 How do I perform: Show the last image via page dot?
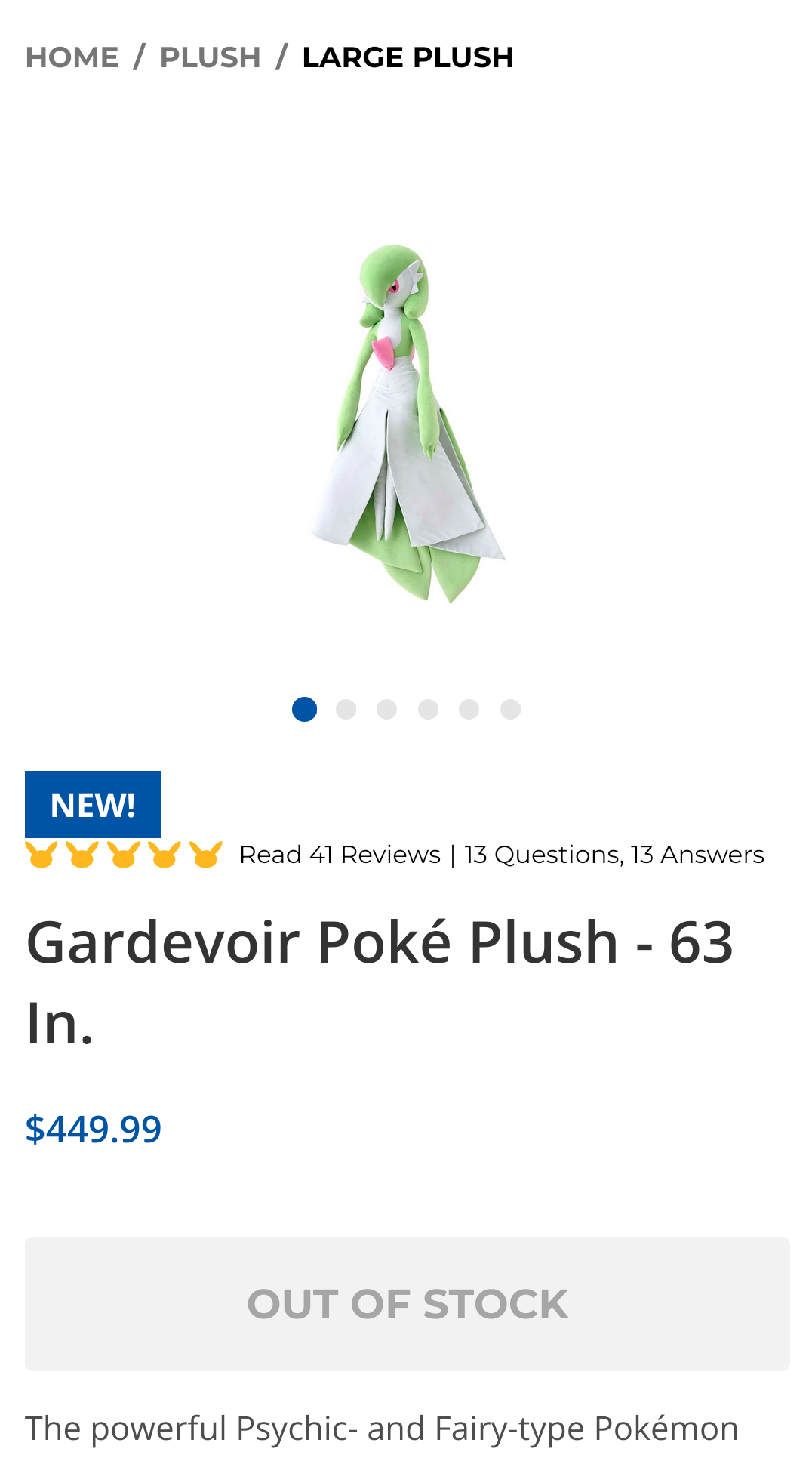(510, 709)
